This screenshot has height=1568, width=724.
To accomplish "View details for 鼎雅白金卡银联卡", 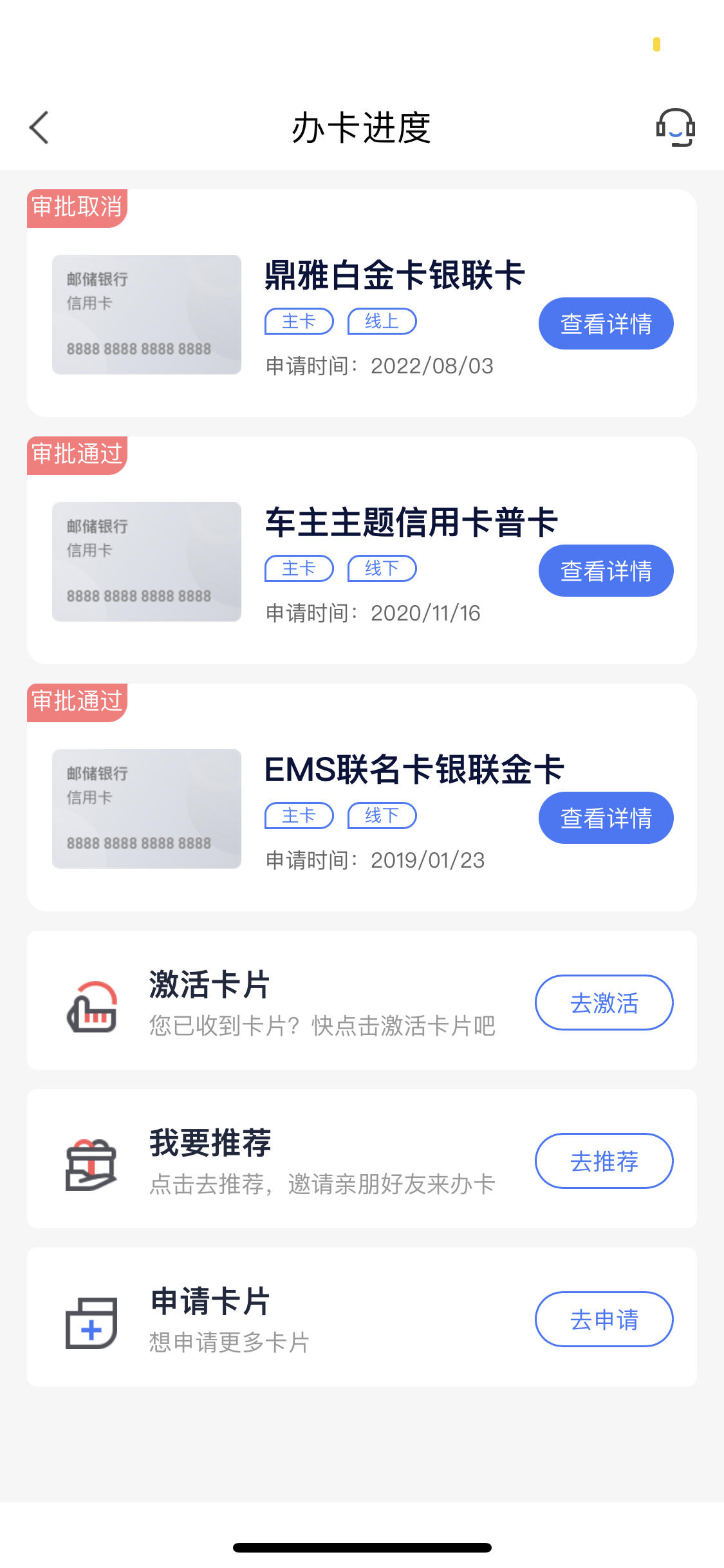I will [606, 324].
